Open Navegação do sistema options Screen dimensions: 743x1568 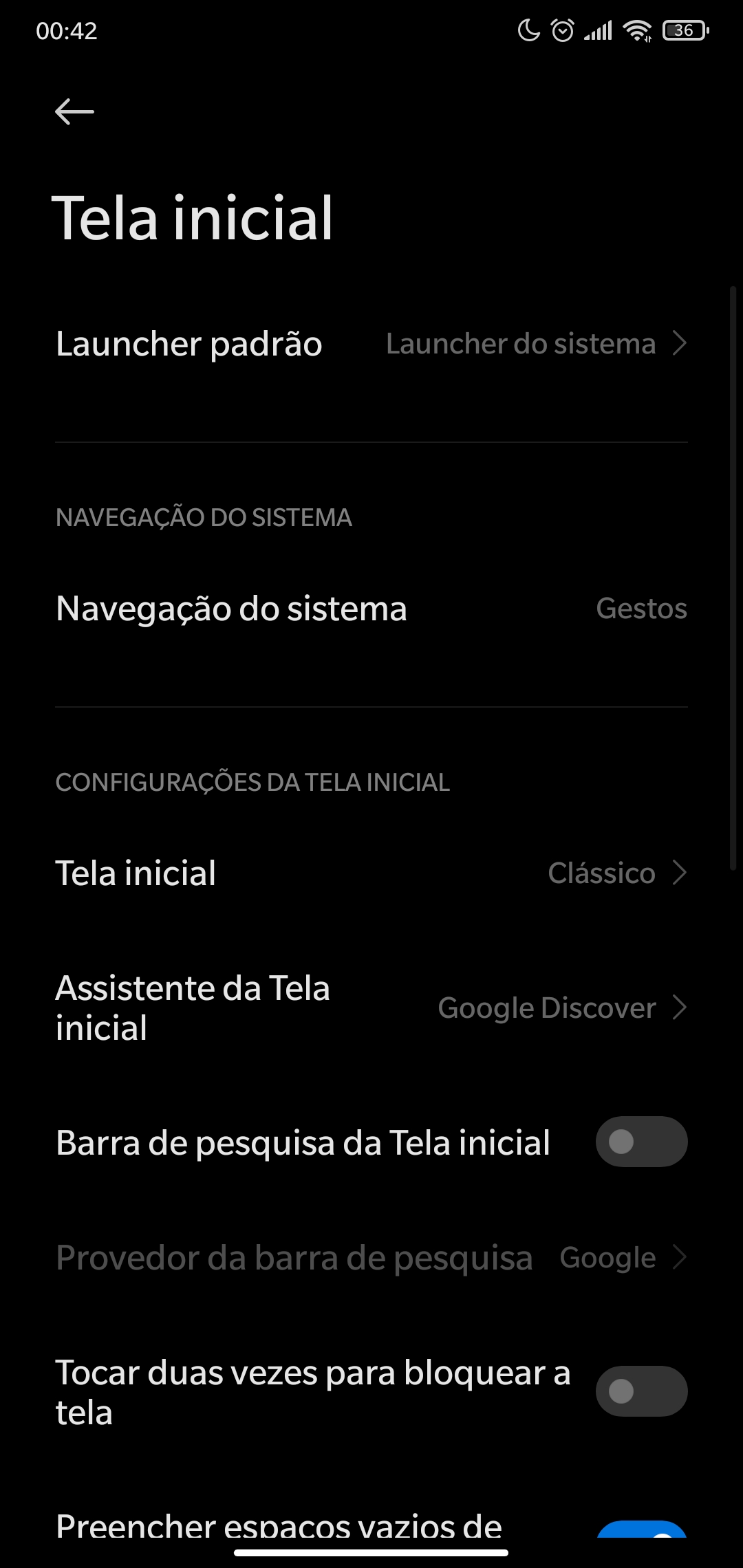[371, 609]
